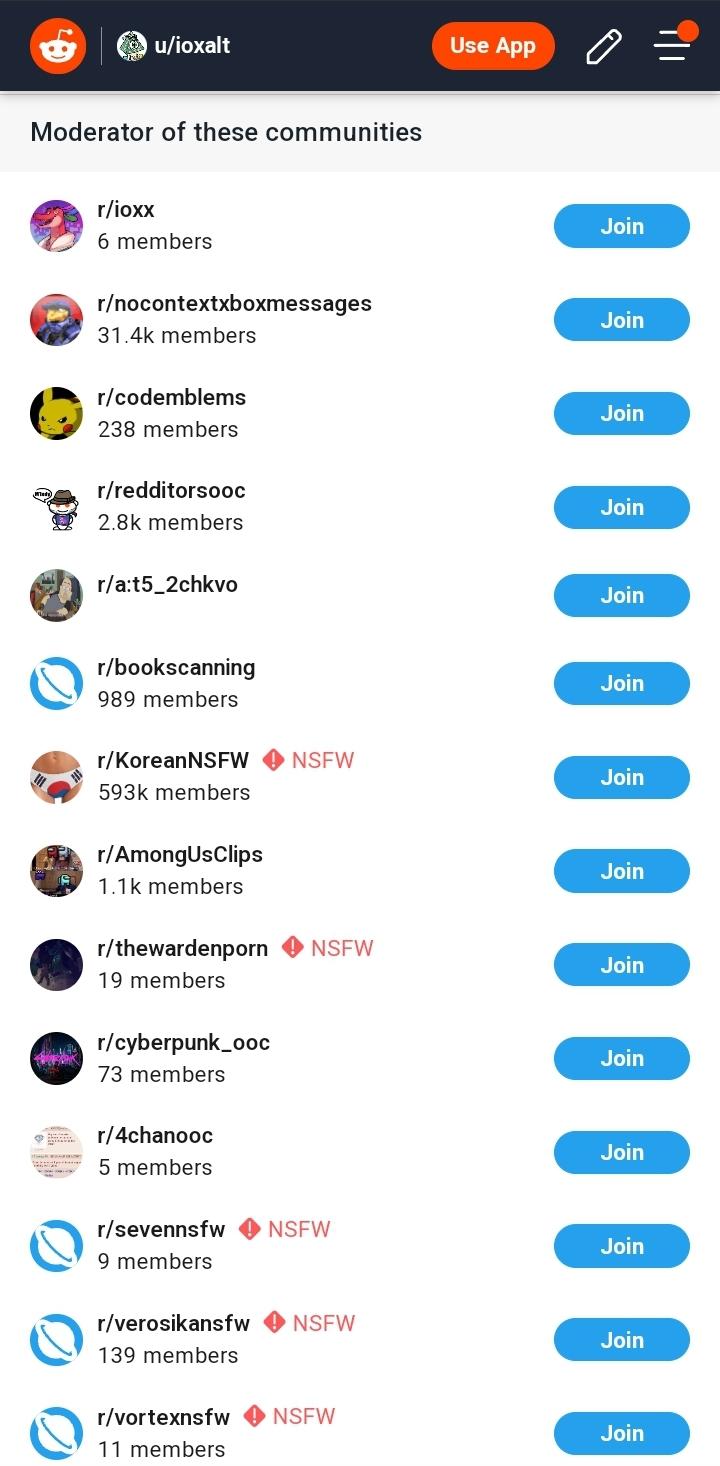Viewport: 720px width, 1466px height.
Task: Create a post with the pencil icon
Action: pyautogui.click(x=603, y=46)
